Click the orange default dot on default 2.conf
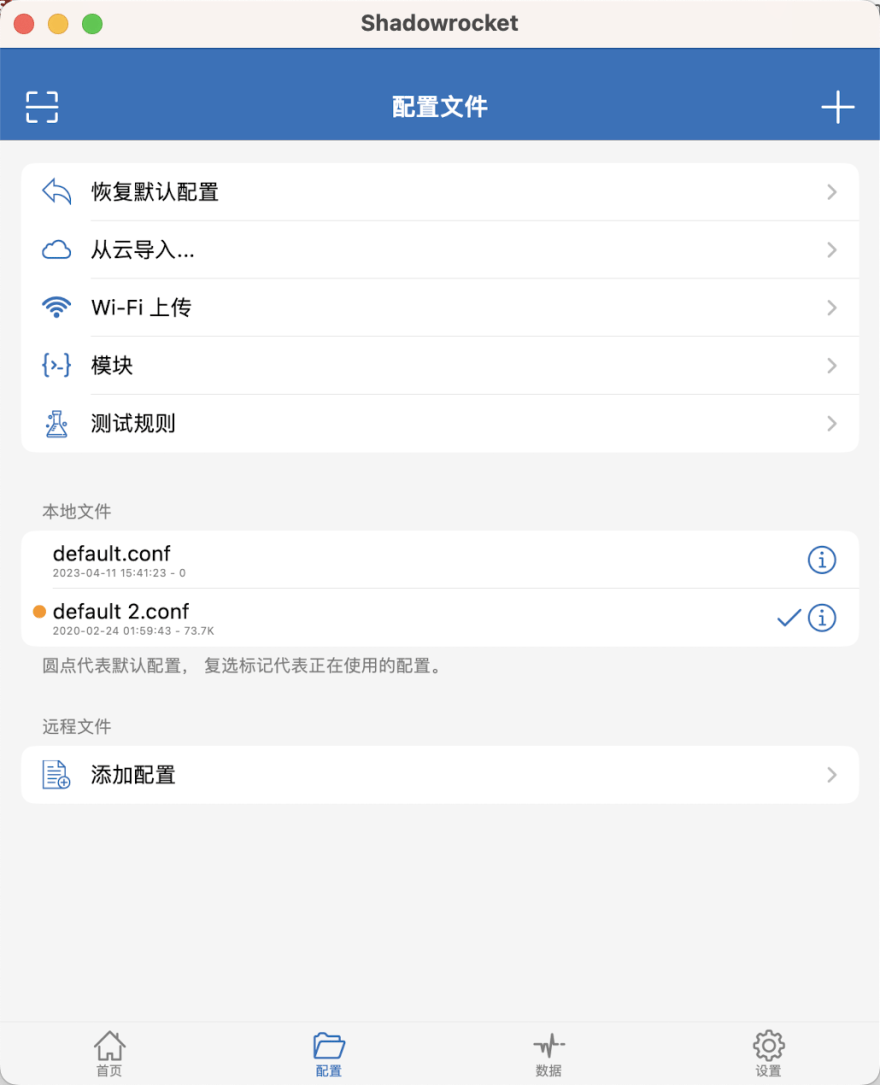The image size is (880, 1085). [40, 611]
